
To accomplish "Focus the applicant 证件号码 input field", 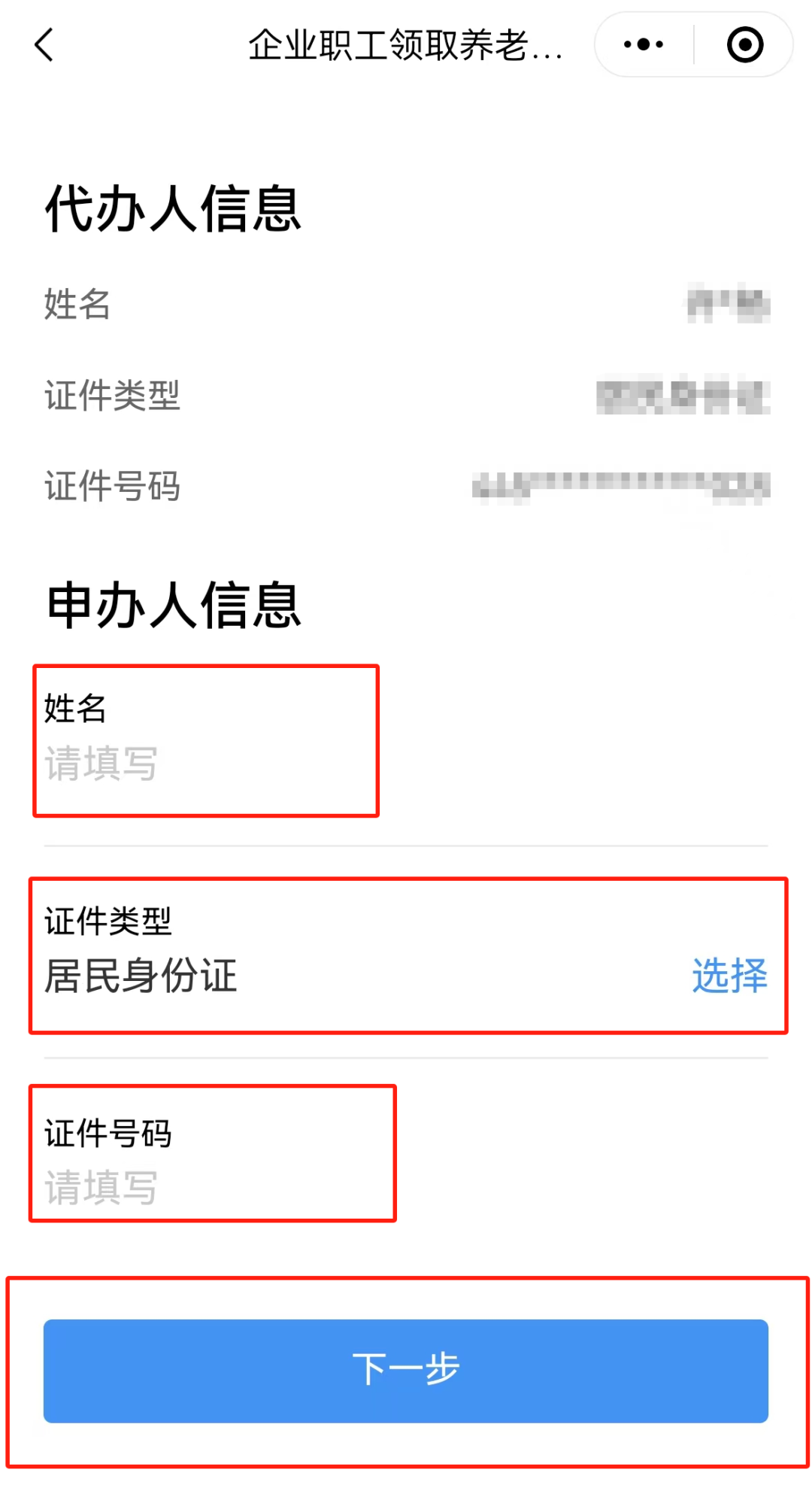I will click(211, 1187).
